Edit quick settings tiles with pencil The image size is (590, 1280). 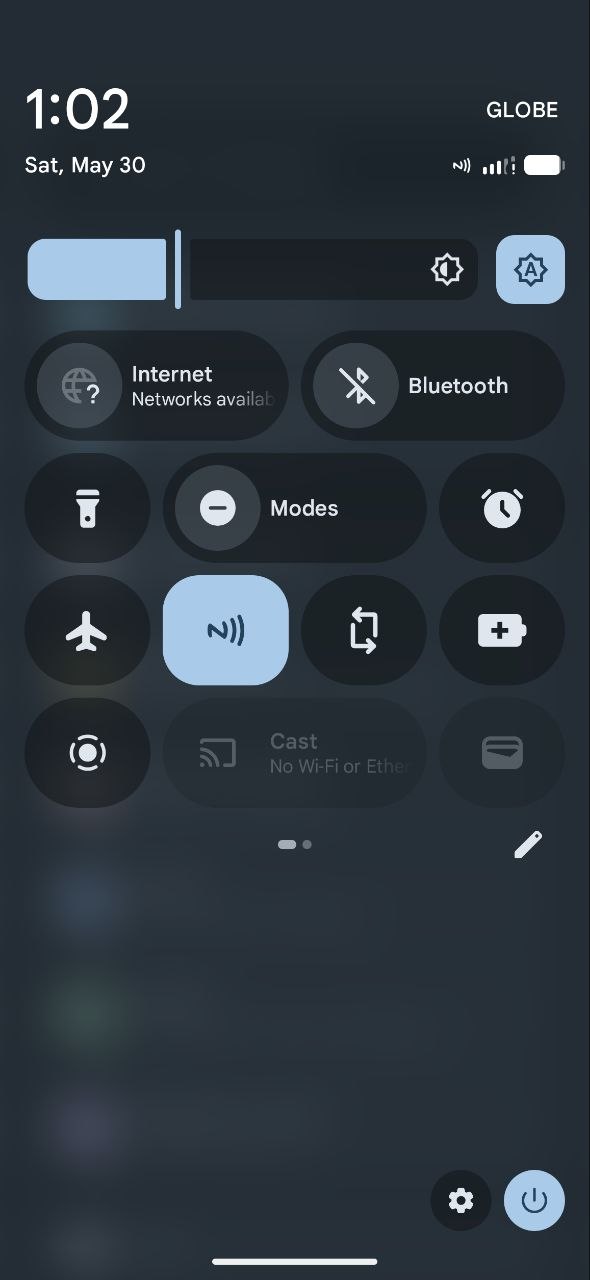pyautogui.click(x=528, y=845)
